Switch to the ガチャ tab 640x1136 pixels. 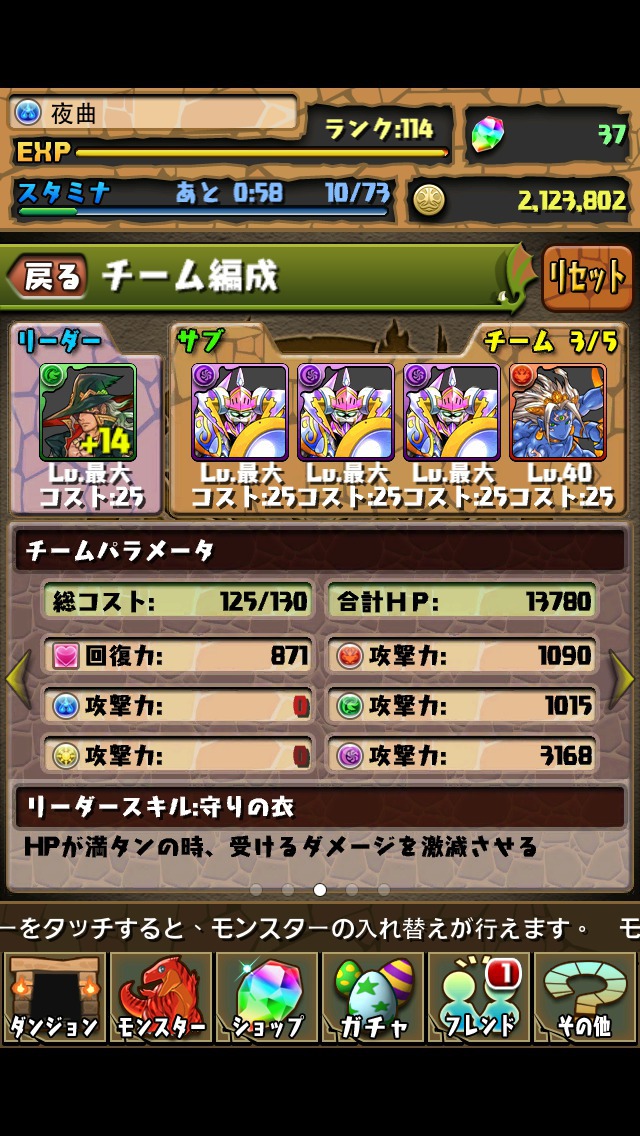coord(373,998)
